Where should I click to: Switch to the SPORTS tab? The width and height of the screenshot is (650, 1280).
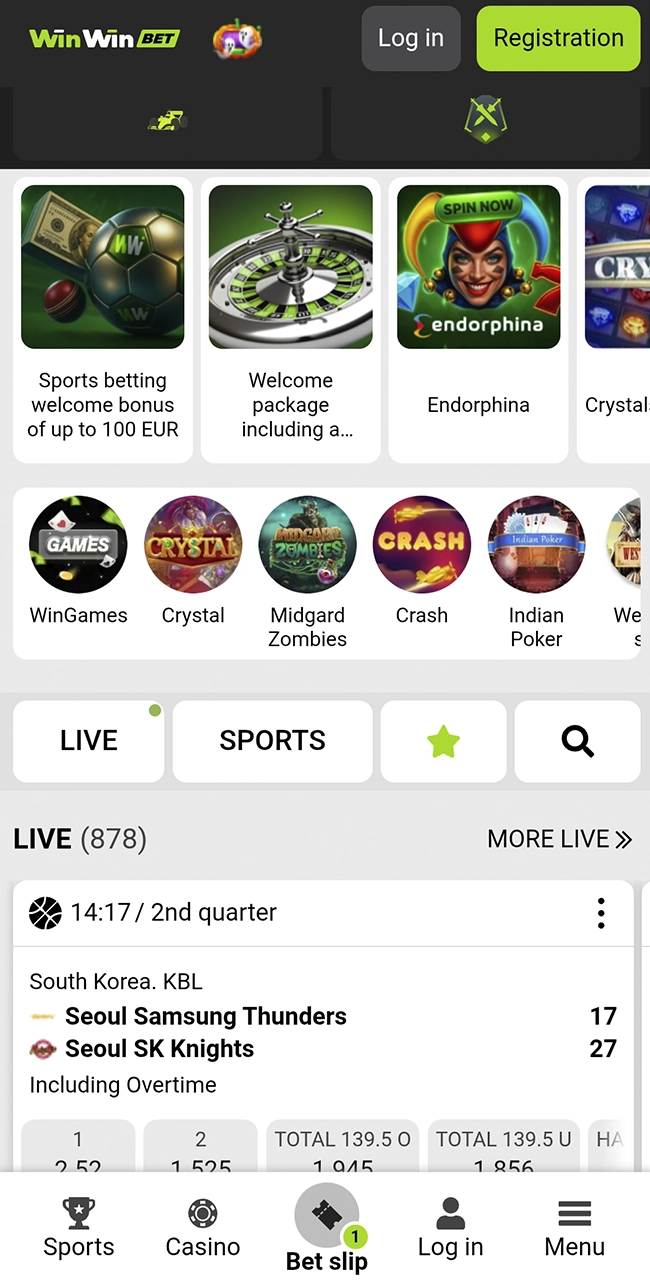point(272,741)
